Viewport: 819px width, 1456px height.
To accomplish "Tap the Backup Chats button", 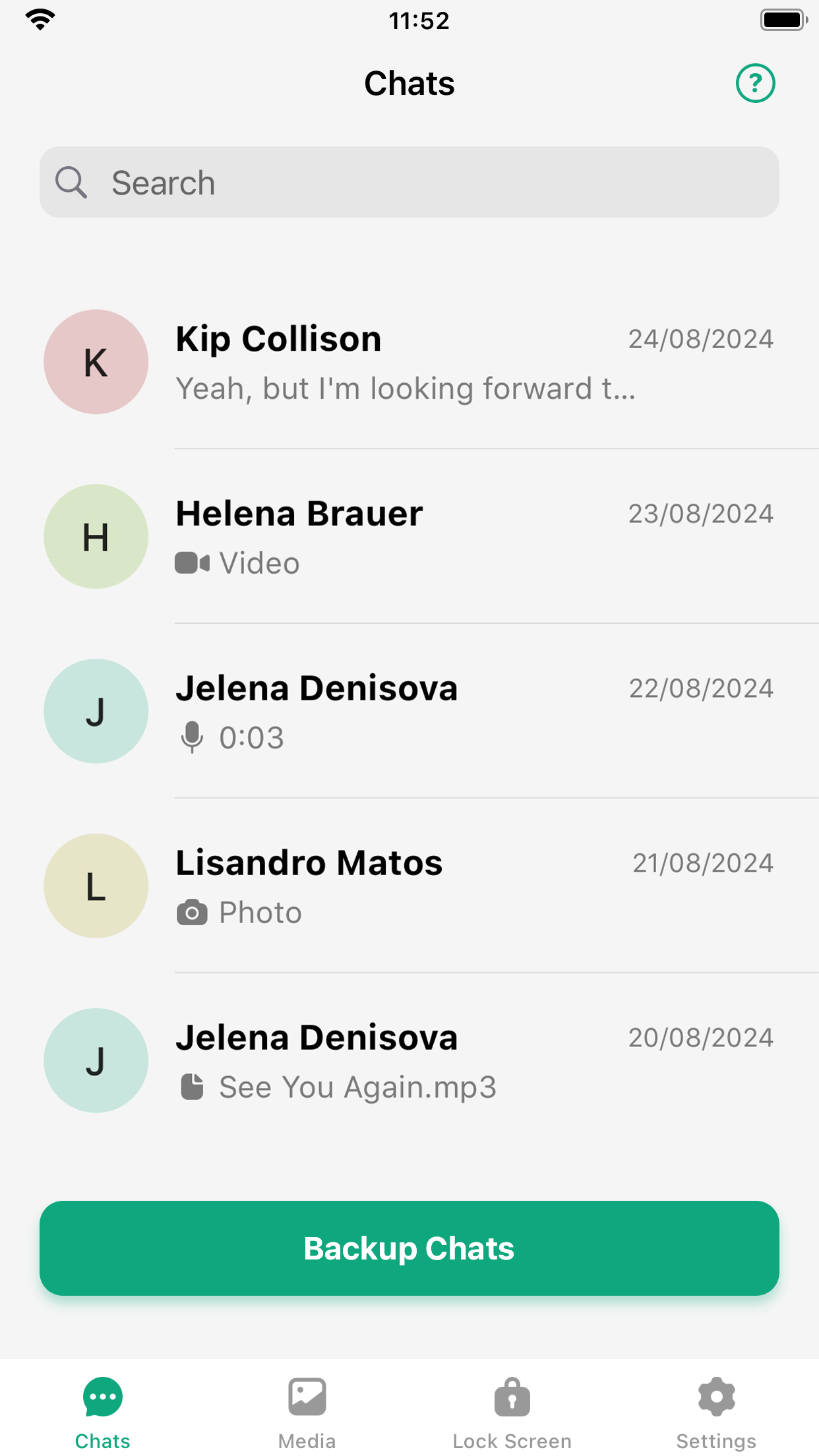I will [409, 1248].
